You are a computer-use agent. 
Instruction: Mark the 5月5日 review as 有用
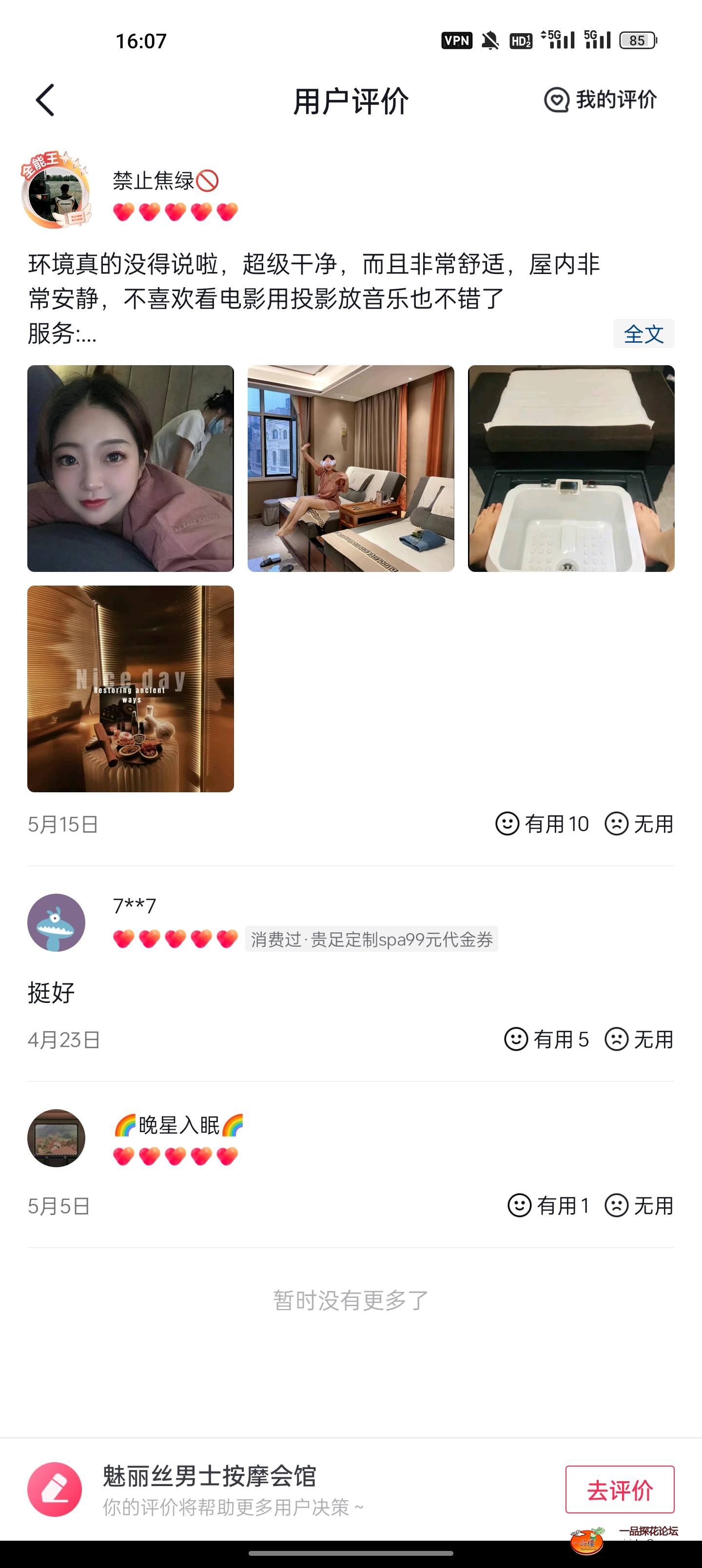[548, 1205]
